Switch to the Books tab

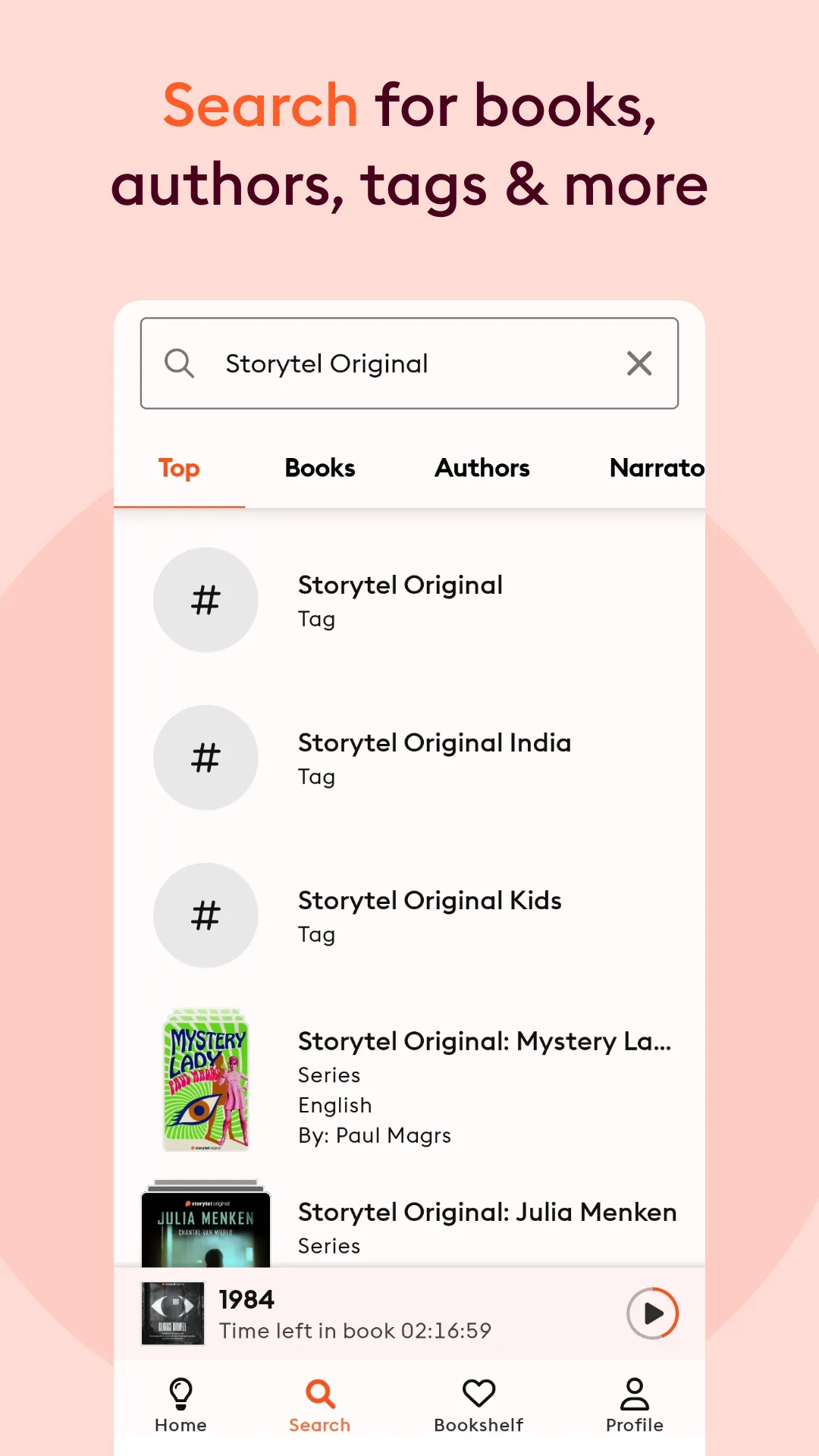tap(319, 468)
